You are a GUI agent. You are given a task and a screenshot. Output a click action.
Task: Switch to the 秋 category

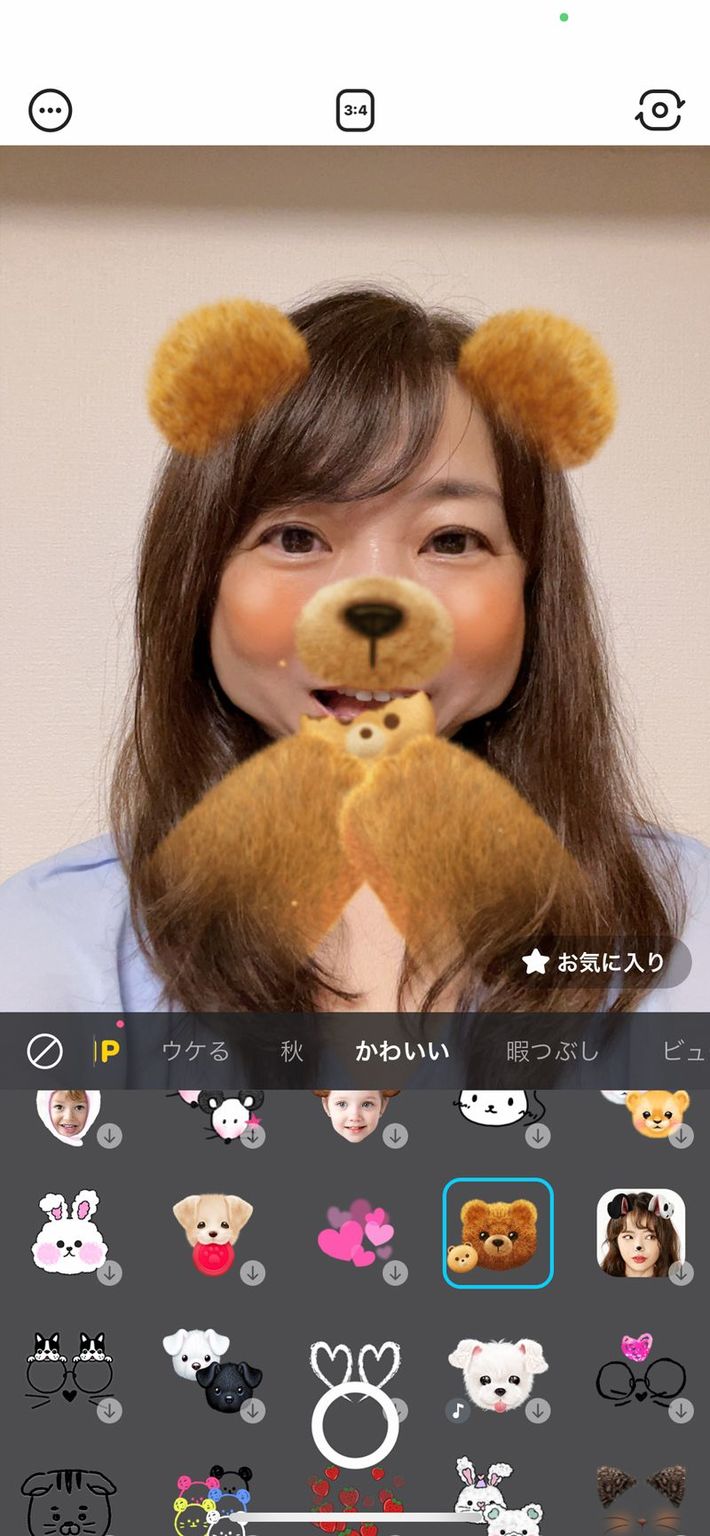(x=292, y=1051)
